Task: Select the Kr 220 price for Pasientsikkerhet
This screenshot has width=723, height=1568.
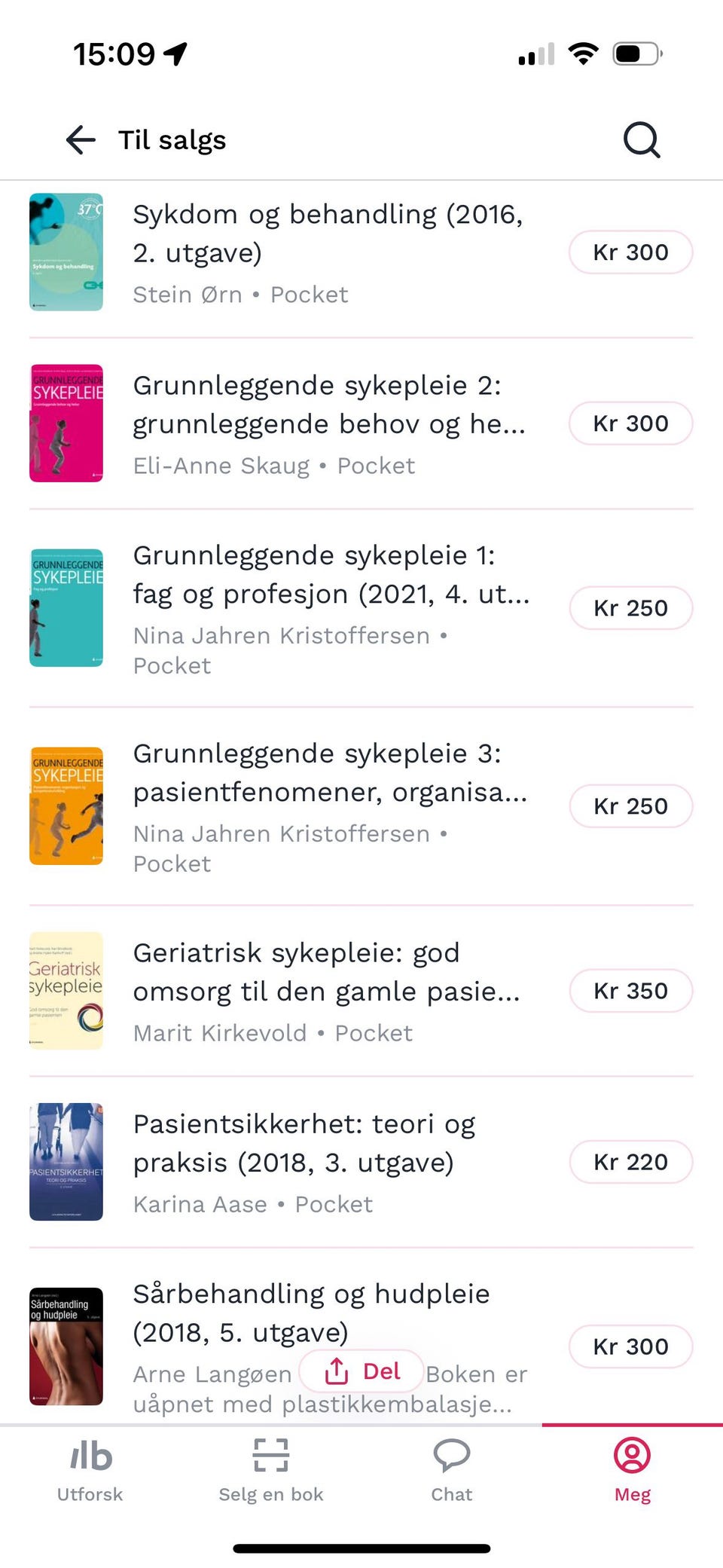Action: 631,1162
